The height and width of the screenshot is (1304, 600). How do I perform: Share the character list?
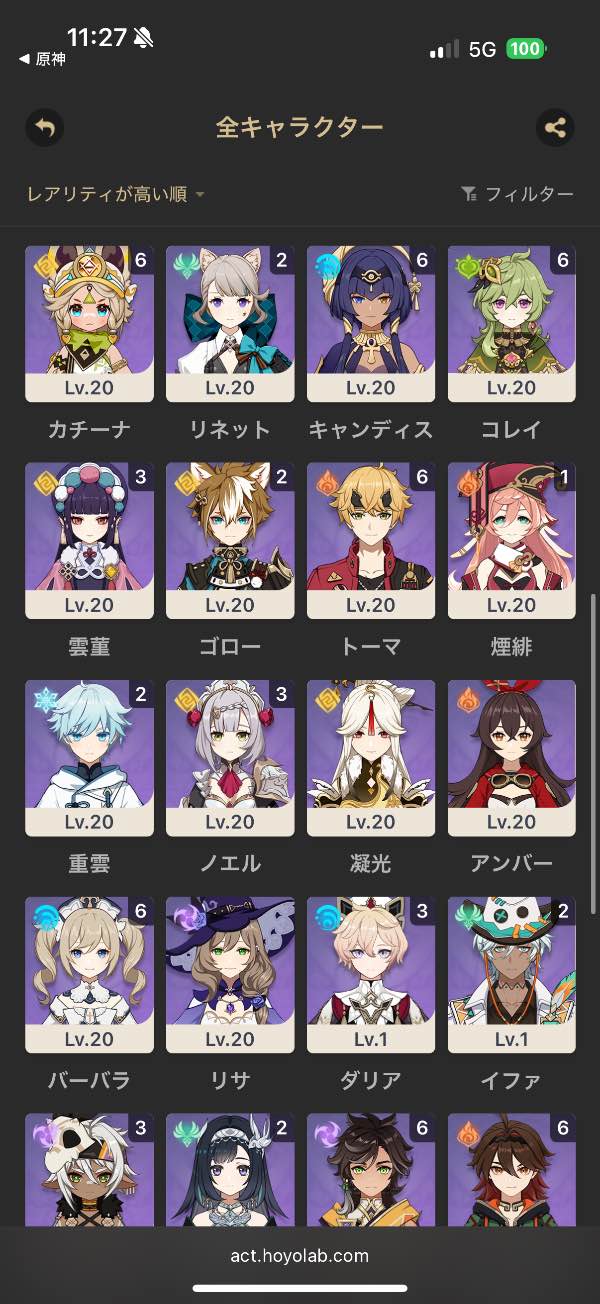point(555,127)
